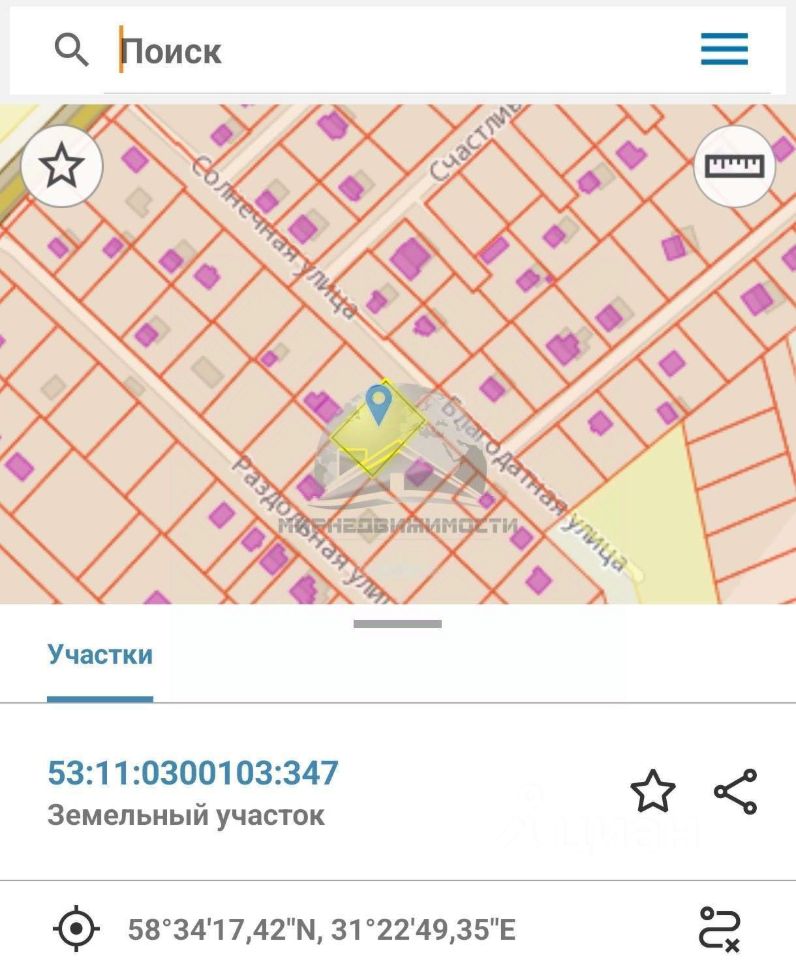Add parcel 53:11:0300103:347 to favorites
This screenshot has height=960, width=796.
[x=653, y=792]
